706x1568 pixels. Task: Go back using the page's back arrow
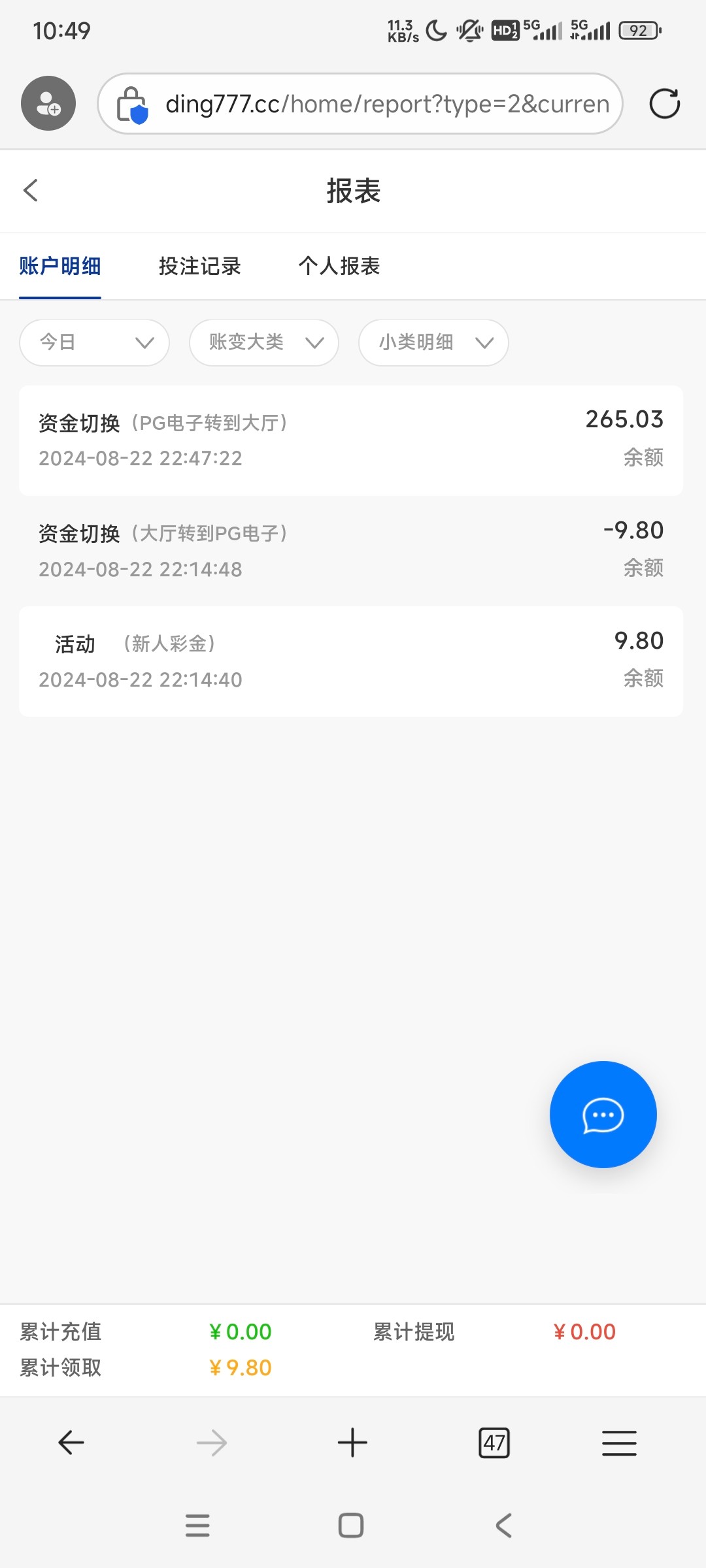point(31,191)
